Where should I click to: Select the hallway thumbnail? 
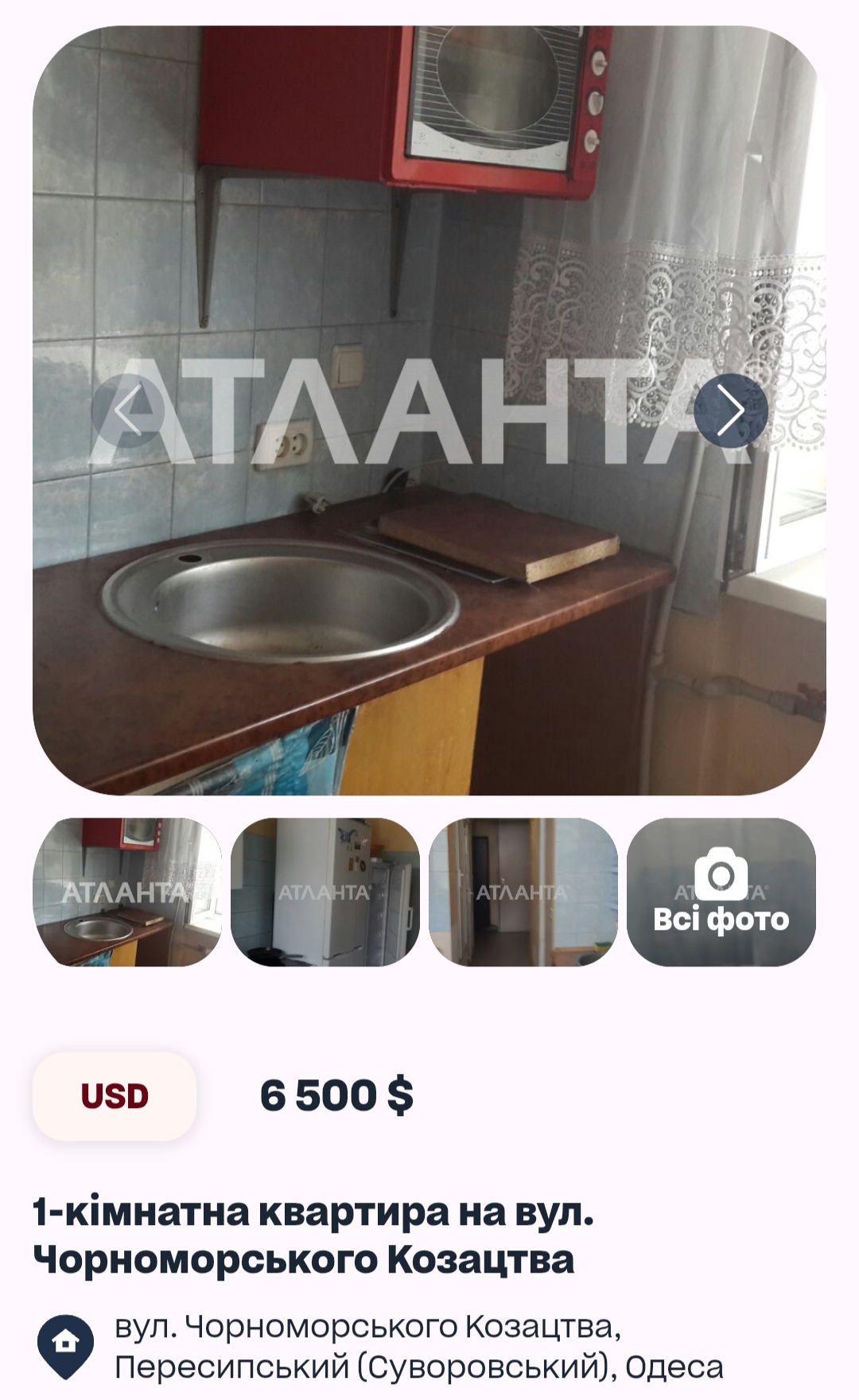click(523, 892)
